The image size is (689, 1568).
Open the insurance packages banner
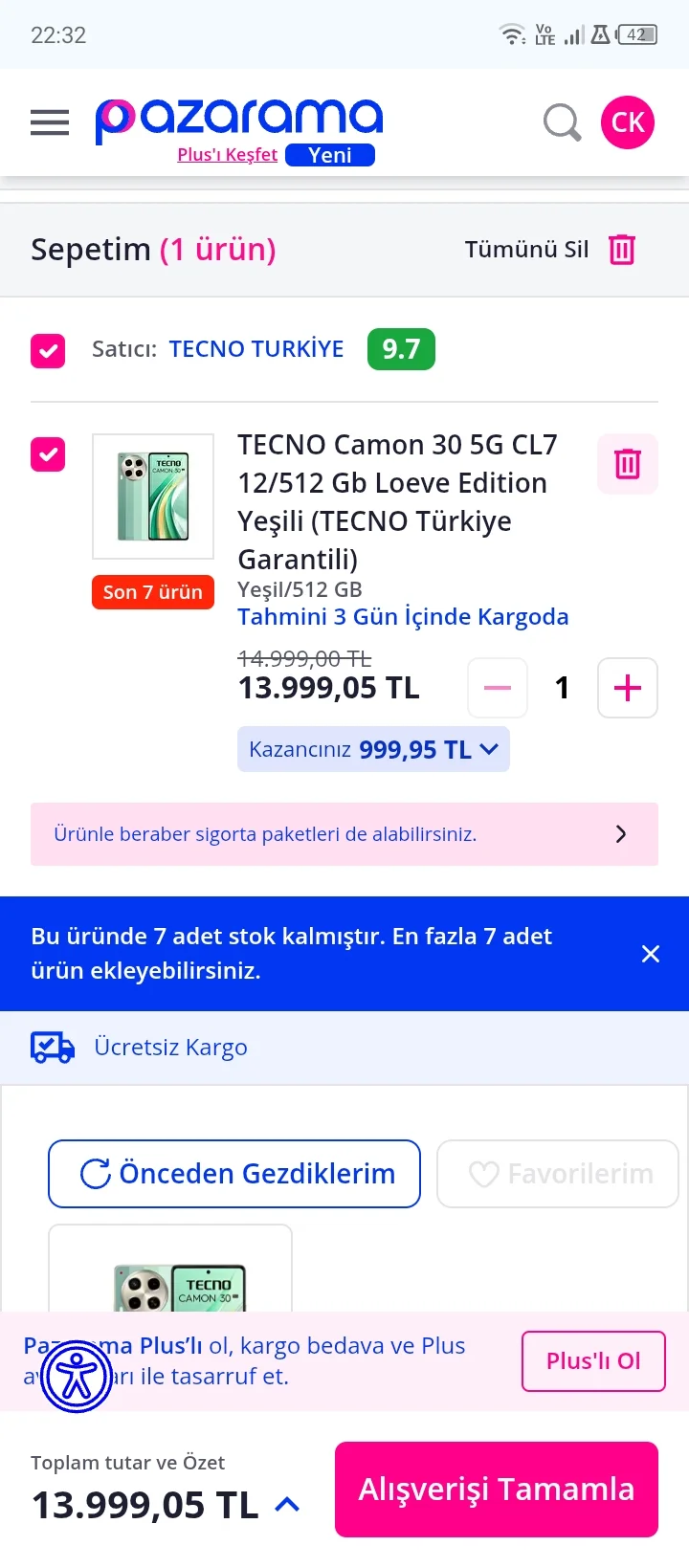click(344, 834)
